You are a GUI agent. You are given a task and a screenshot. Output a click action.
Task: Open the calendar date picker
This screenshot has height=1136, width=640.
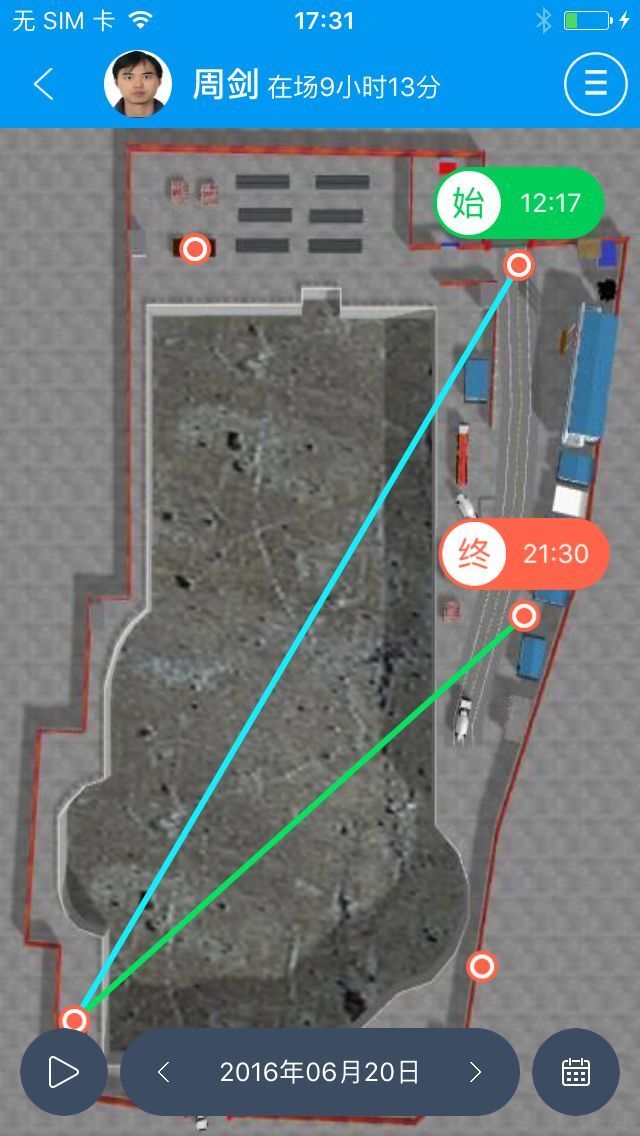[x=576, y=1072]
